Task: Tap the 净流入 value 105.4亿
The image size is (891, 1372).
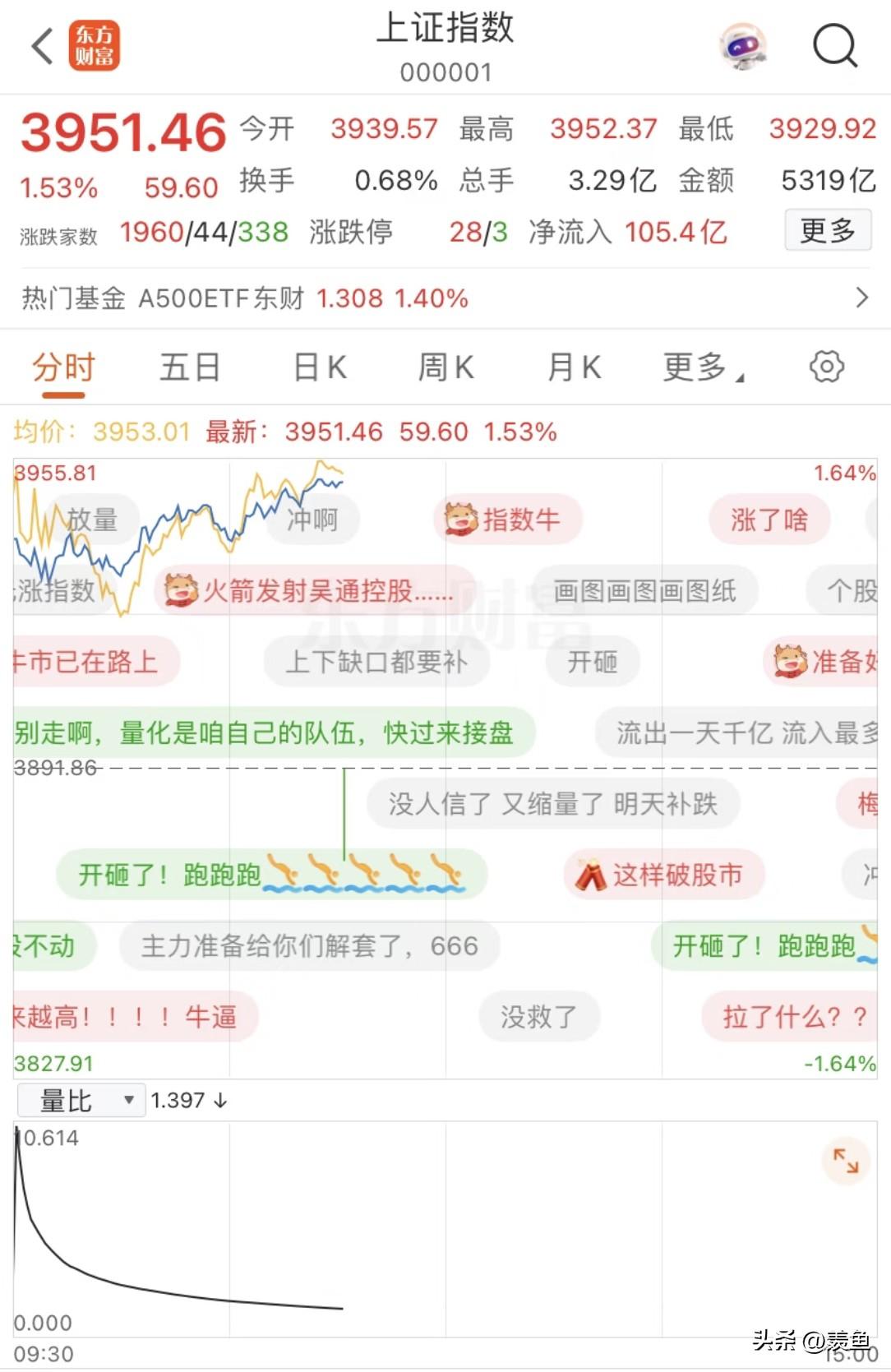Action: [674, 232]
